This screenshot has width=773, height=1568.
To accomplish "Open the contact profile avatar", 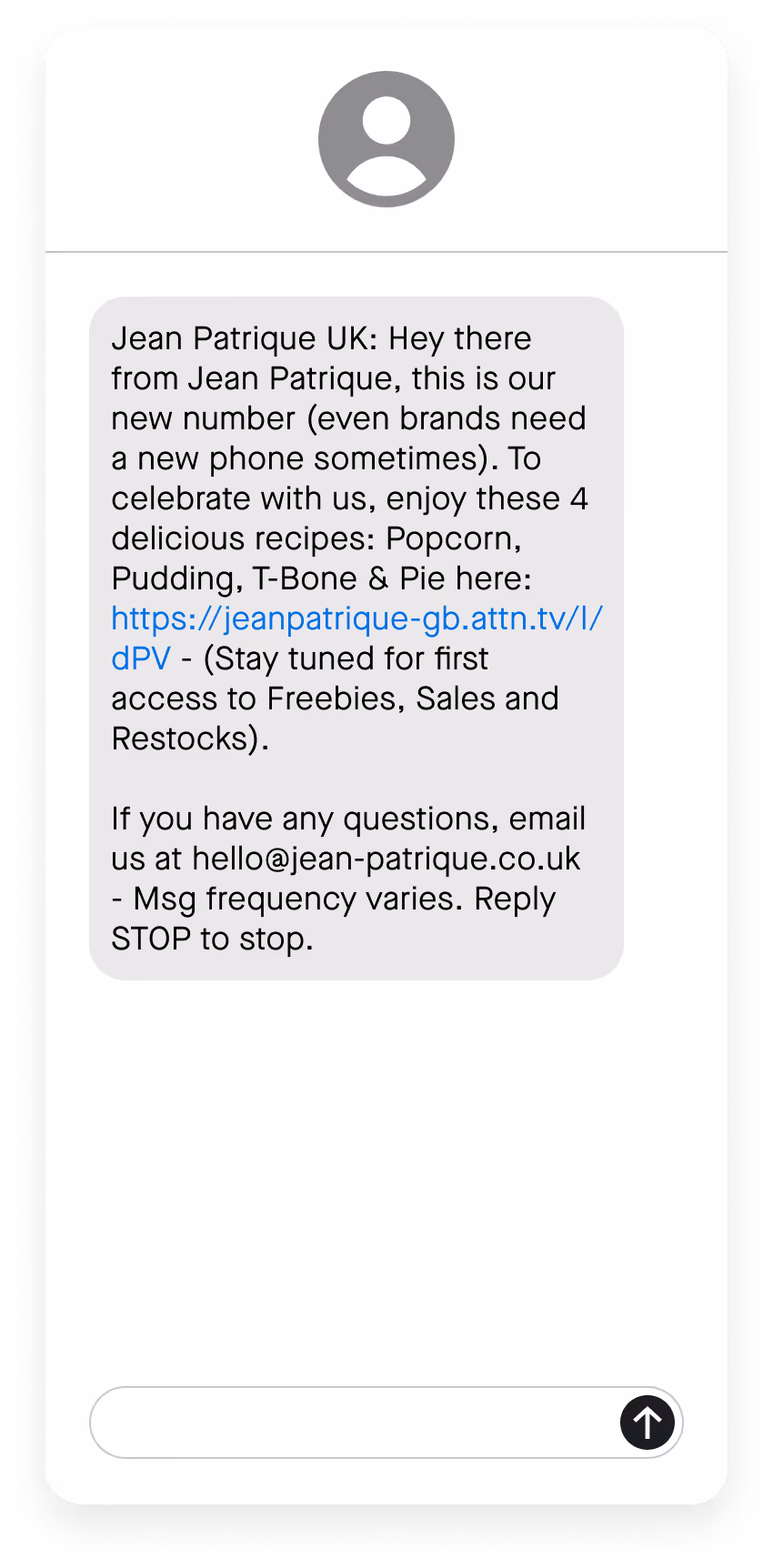I will [x=386, y=139].
